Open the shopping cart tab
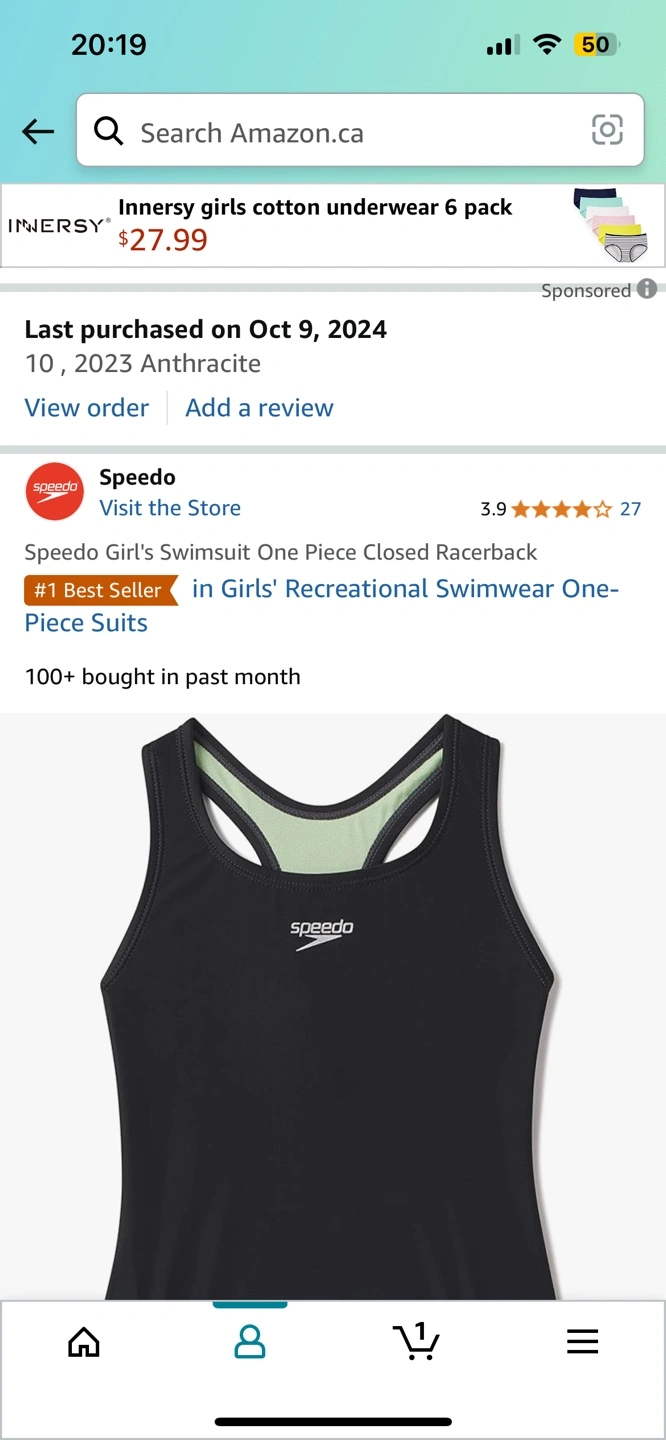 416,1342
